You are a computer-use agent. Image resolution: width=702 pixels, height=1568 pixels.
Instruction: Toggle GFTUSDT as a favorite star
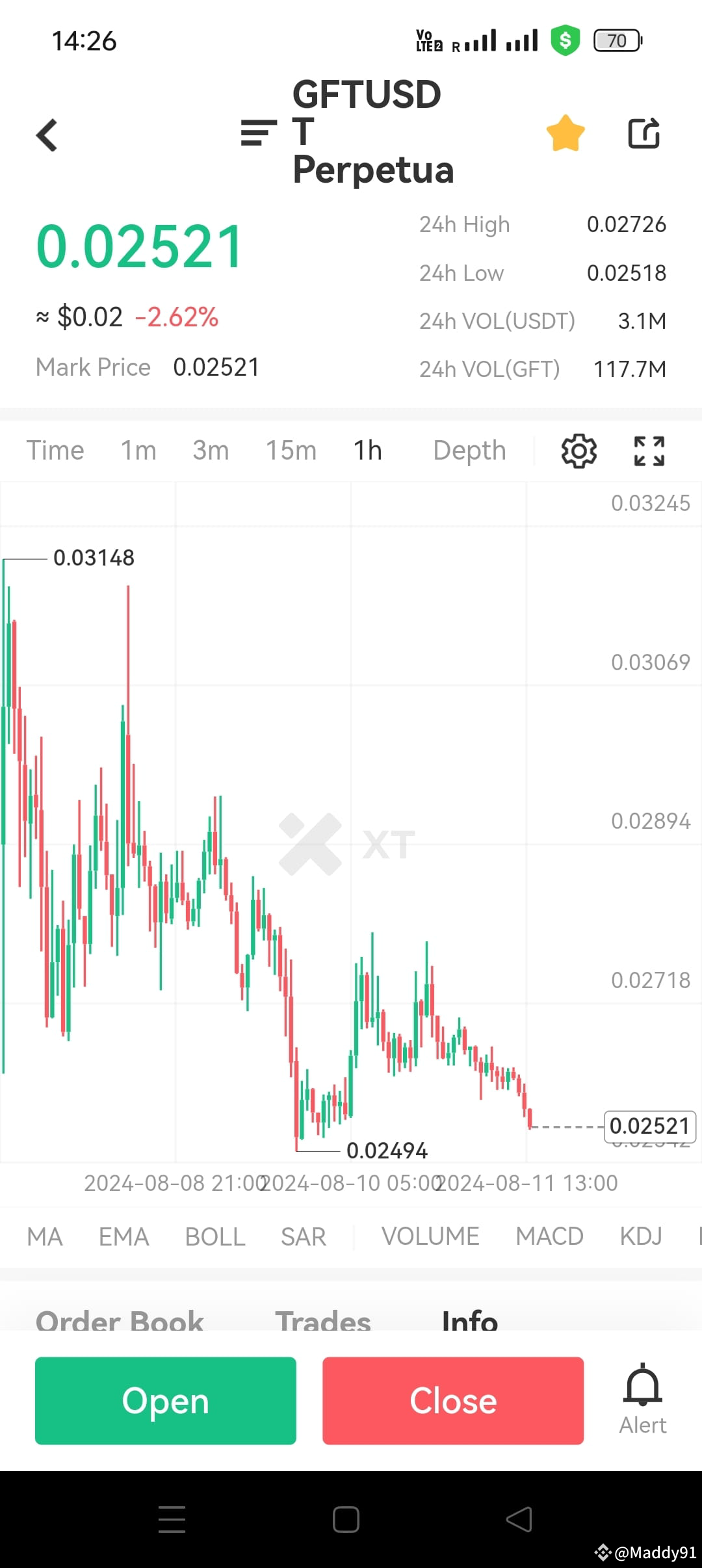pyautogui.click(x=565, y=133)
